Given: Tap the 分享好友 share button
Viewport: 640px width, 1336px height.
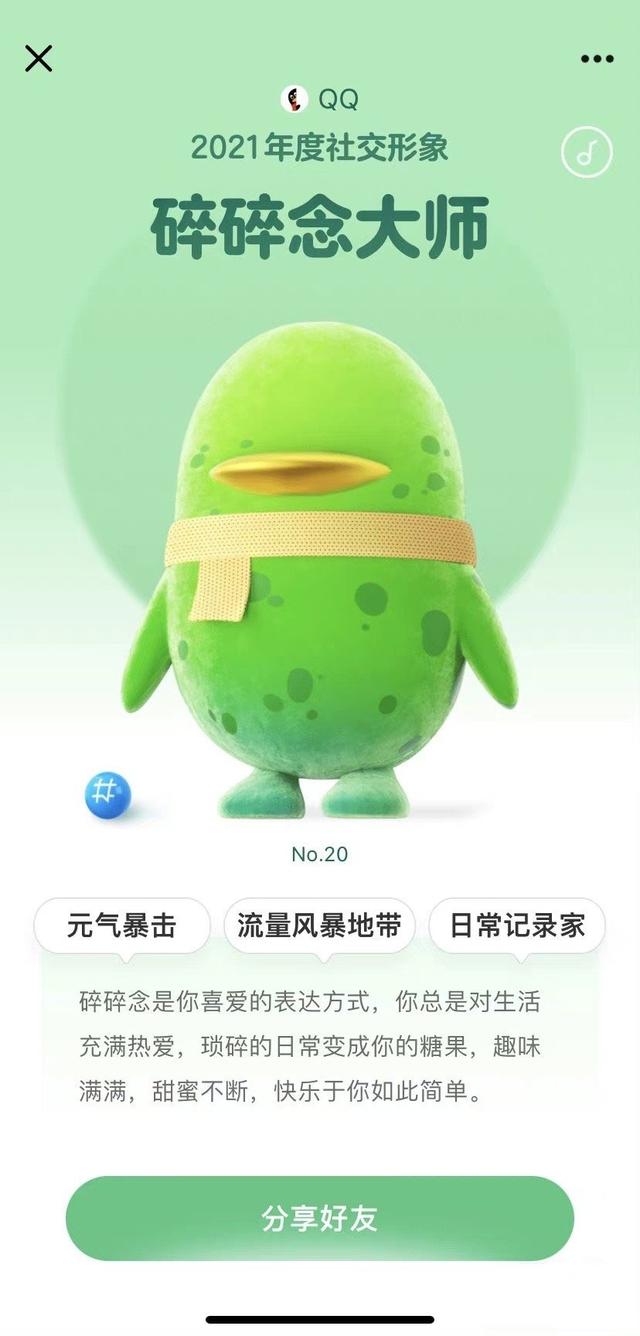Looking at the screenshot, I should [x=320, y=1218].
